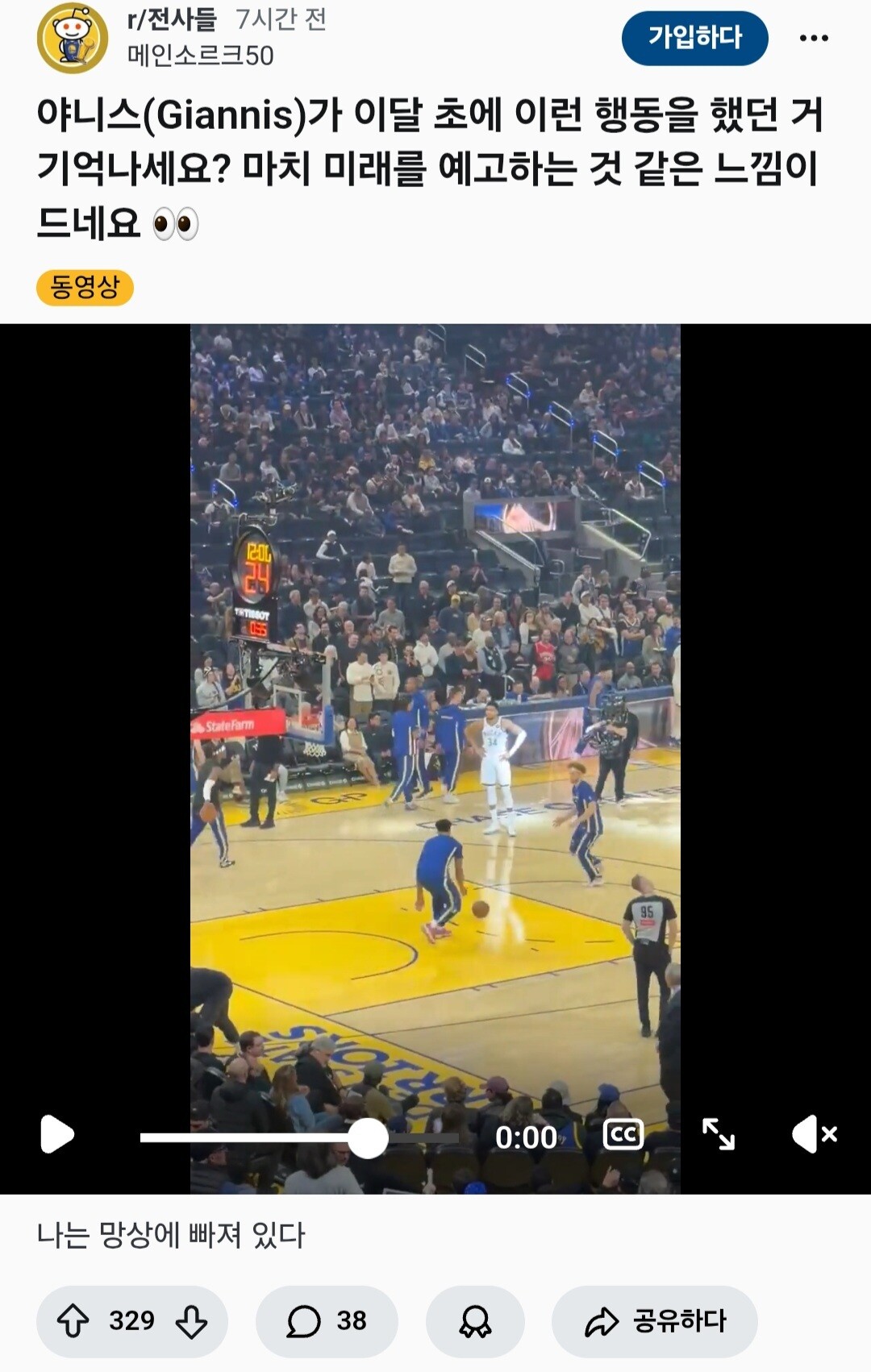Open the r/전사들 community avatar
Image resolution: width=871 pixels, height=1372 pixels.
73,38
